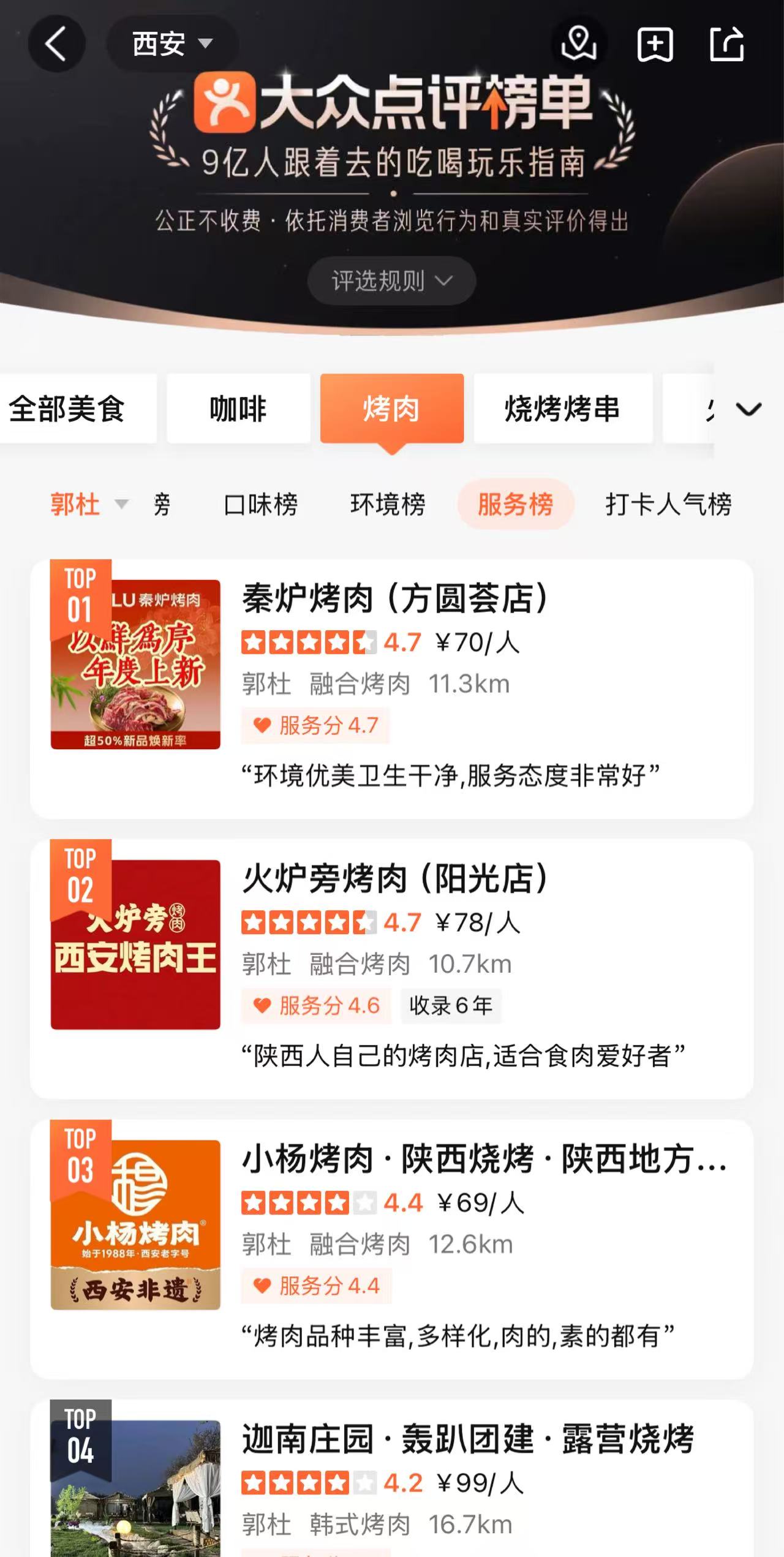
Task: Switch to the 全部美食 category tab
Action: click(67, 409)
